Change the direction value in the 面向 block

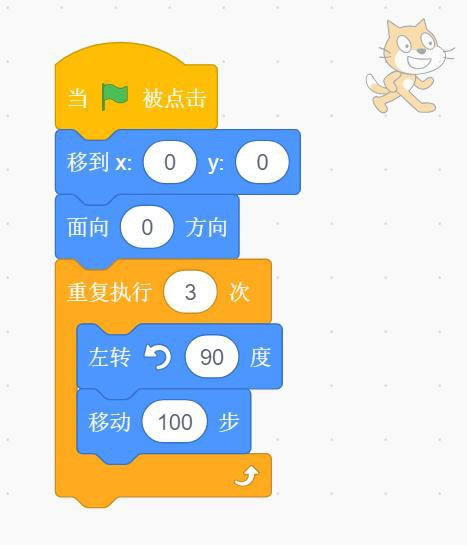click(147, 227)
